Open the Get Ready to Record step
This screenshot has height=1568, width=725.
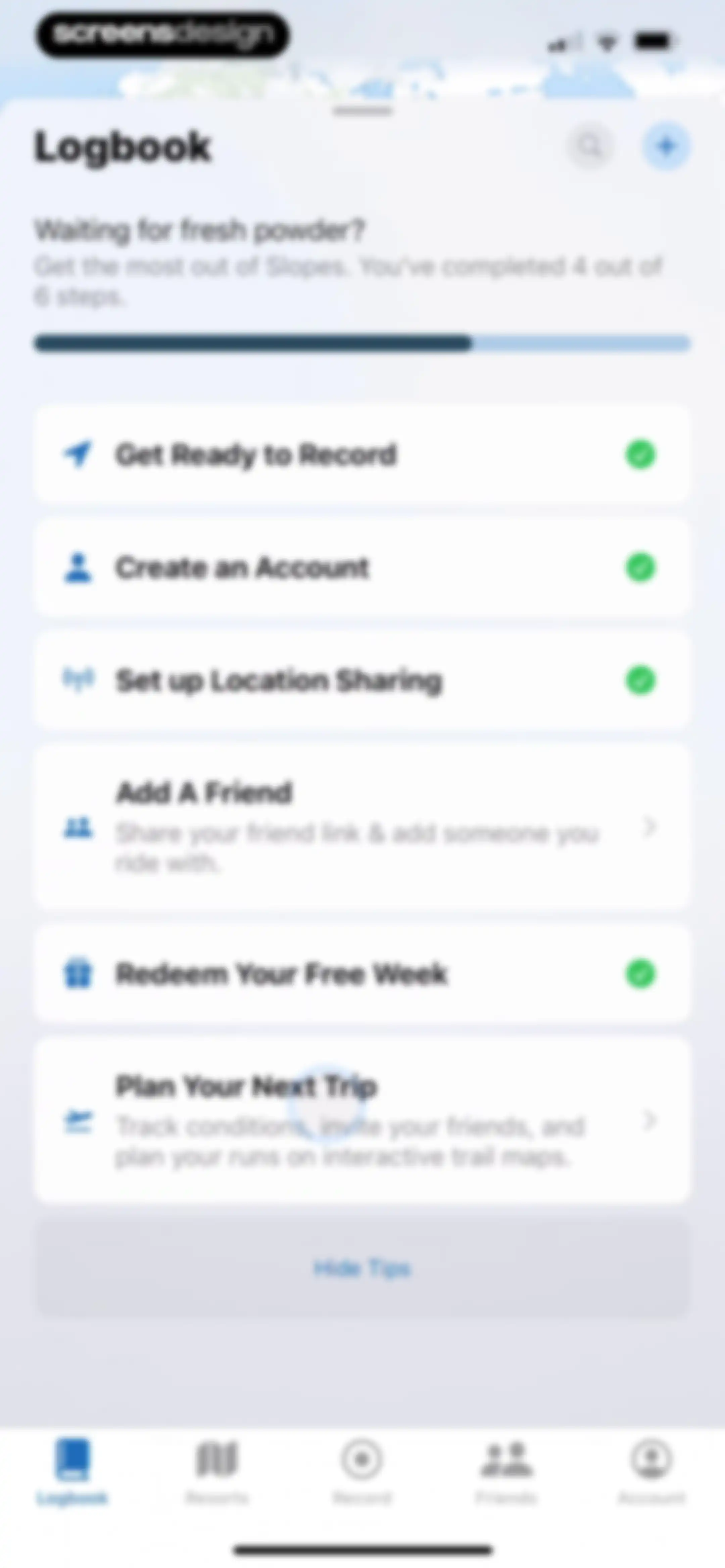point(362,455)
